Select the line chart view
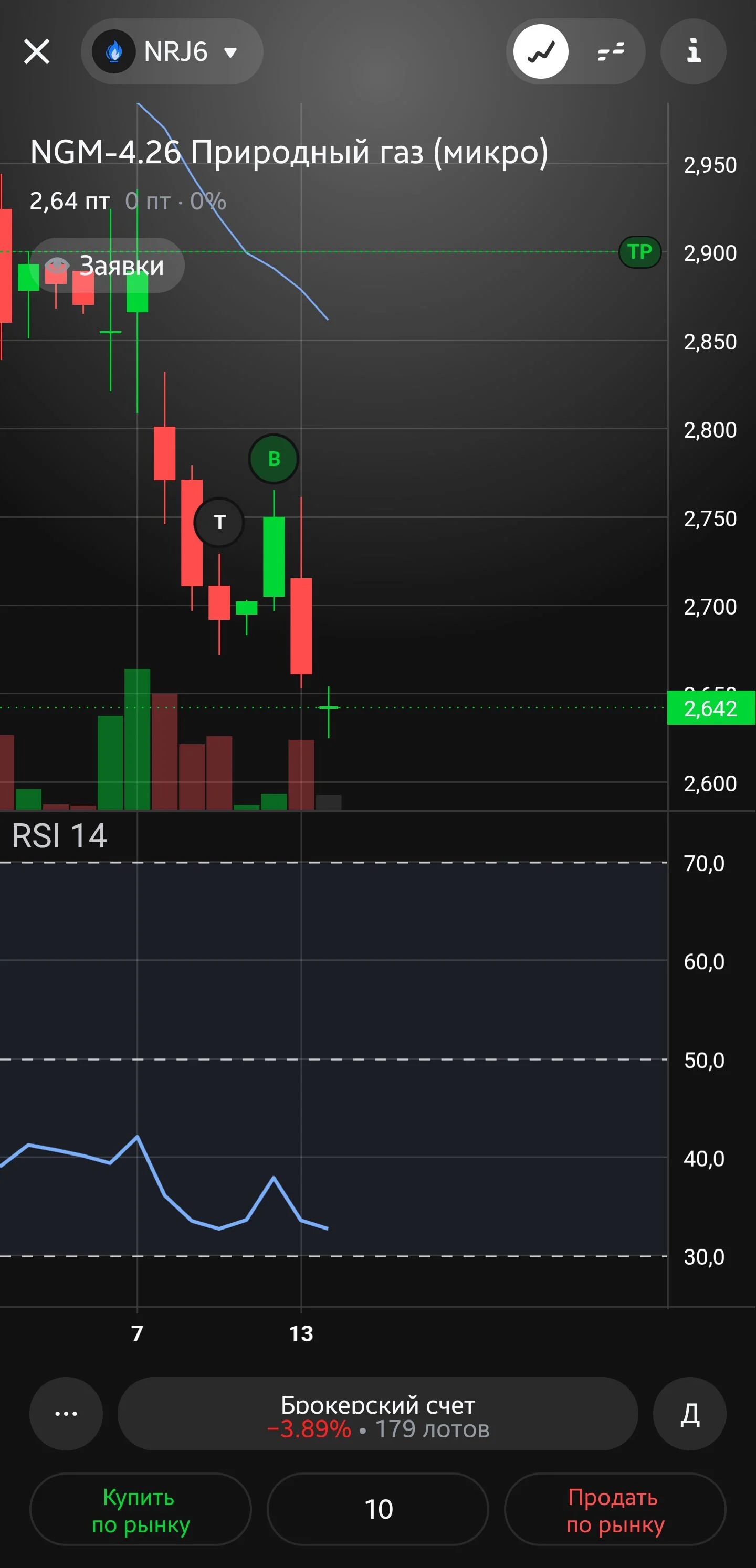Image resolution: width=756 pixels, height=1568 pixels. [x=541, y=52]
